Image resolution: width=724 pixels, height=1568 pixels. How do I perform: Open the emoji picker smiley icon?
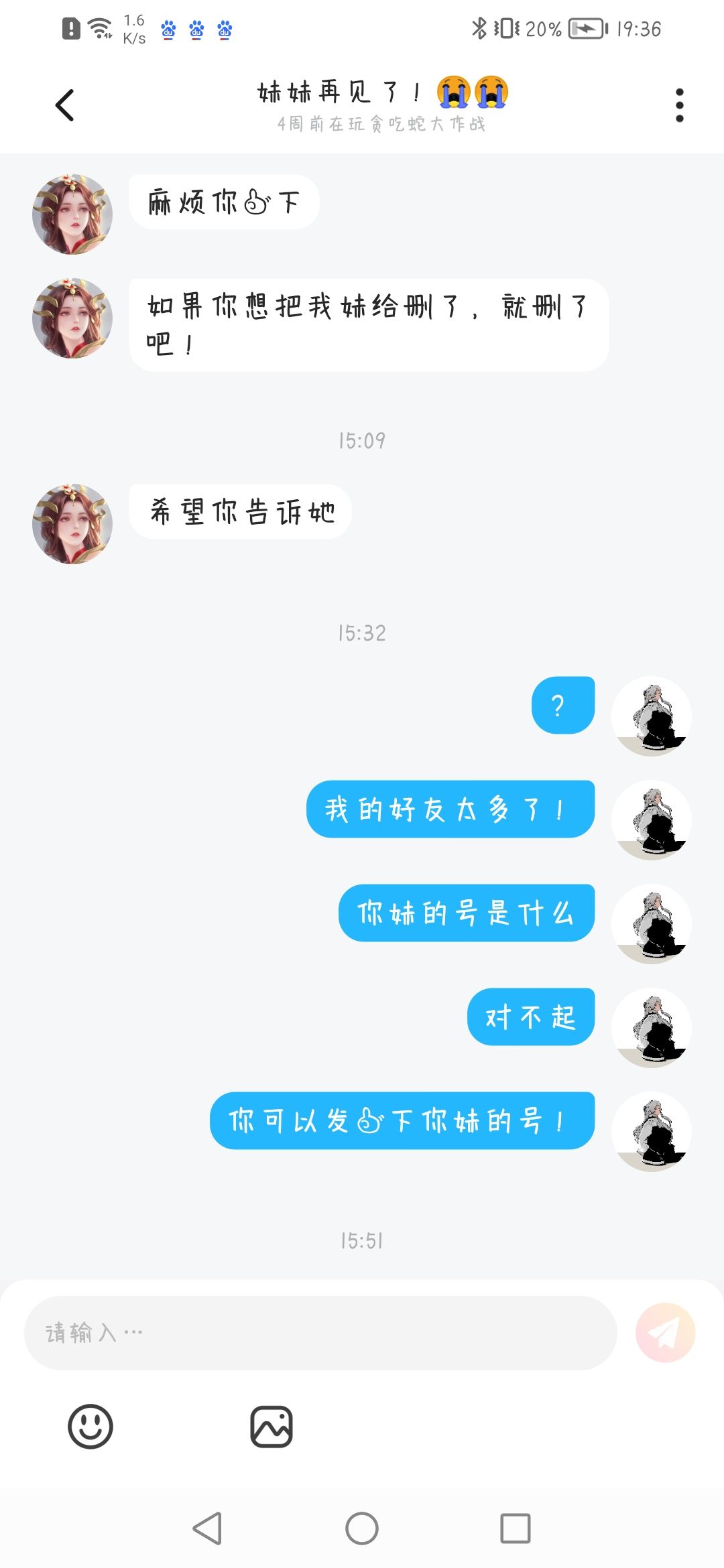point(90,1427)
